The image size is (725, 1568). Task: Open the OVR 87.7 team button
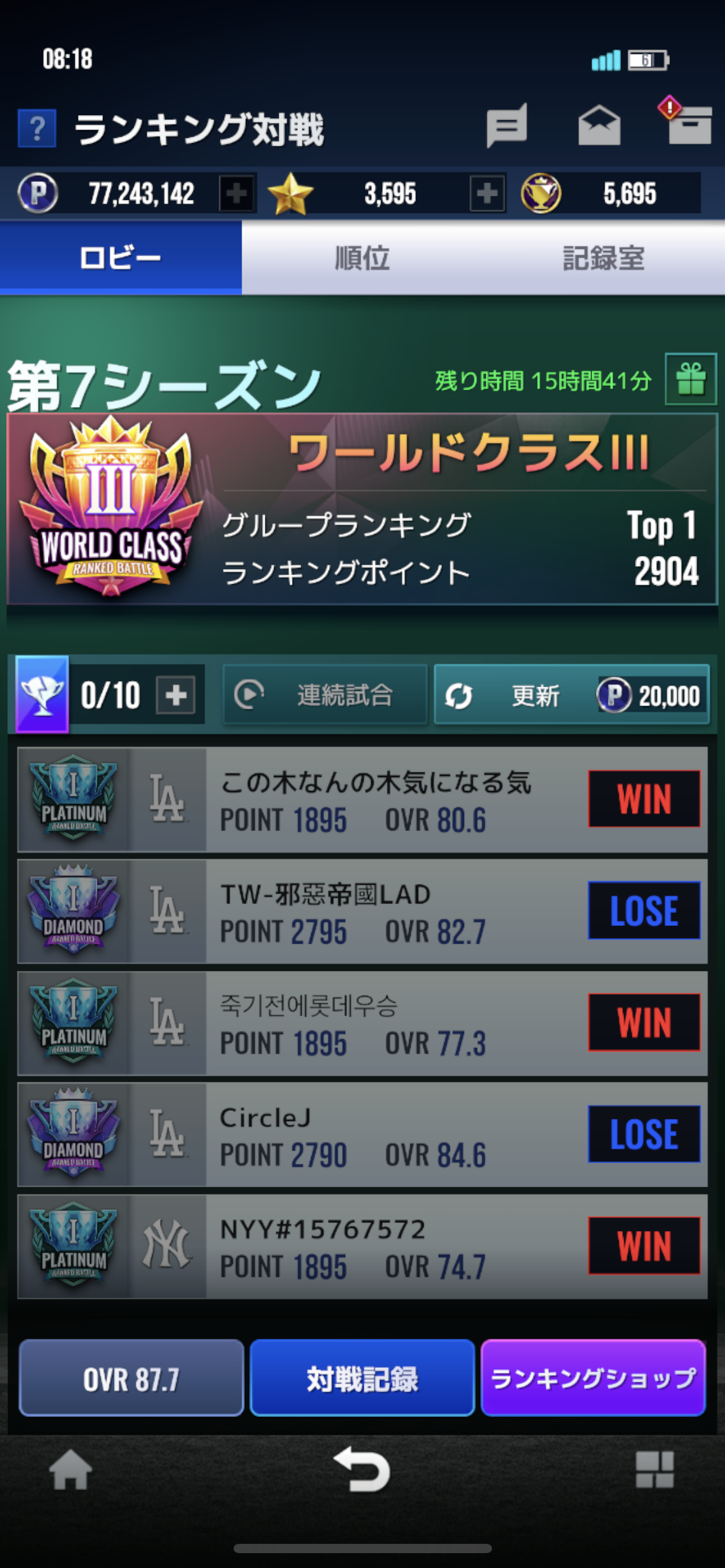click(131, 1379)
